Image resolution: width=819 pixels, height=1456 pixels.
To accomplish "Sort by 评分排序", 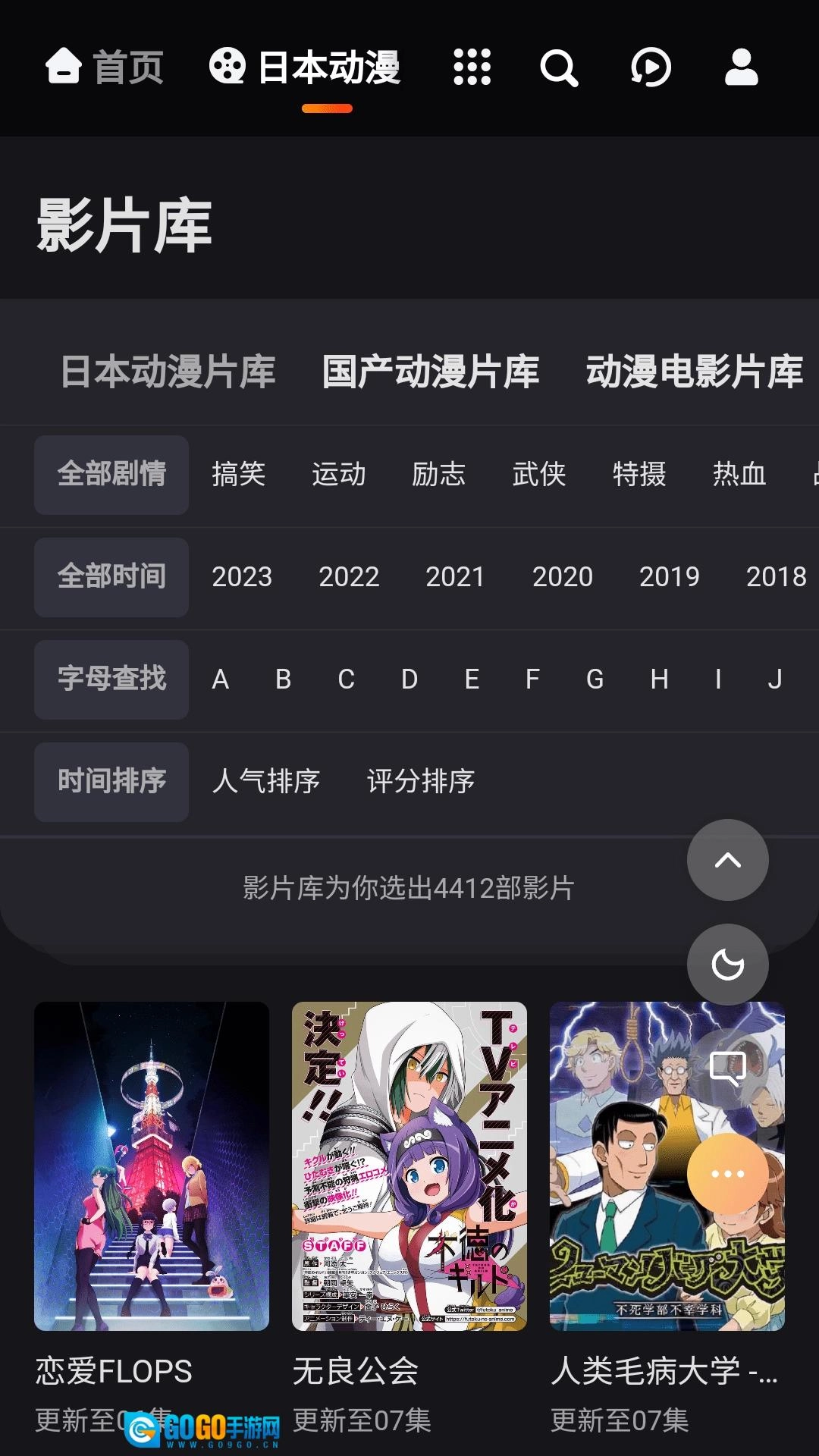I will 420,782.
